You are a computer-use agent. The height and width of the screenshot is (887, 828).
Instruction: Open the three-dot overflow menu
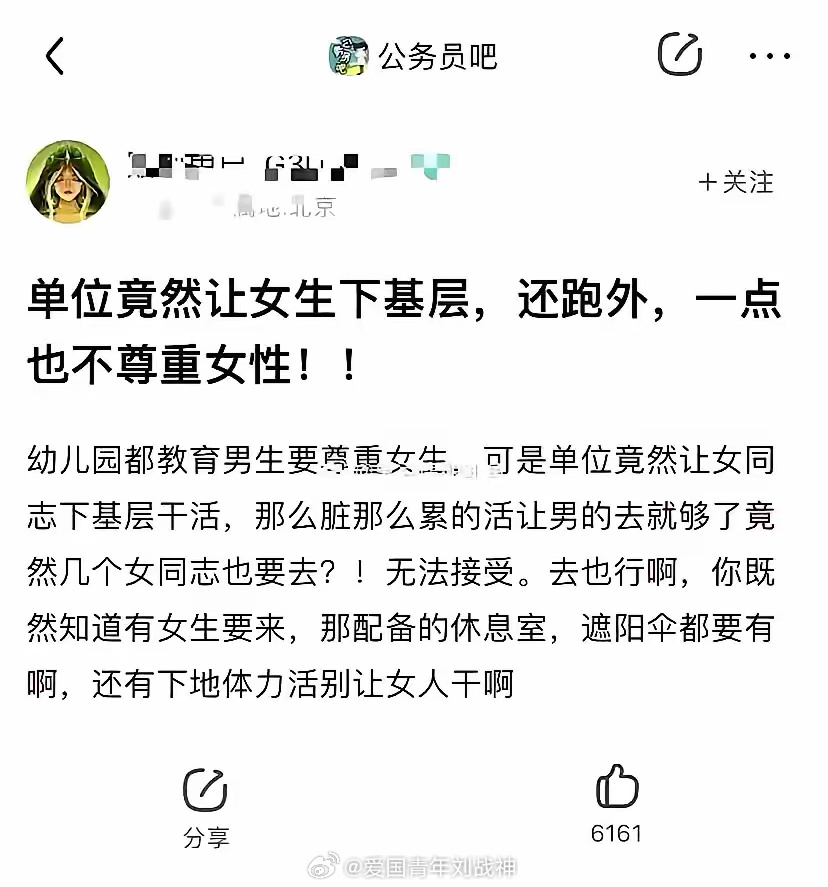tap(769, 56)
